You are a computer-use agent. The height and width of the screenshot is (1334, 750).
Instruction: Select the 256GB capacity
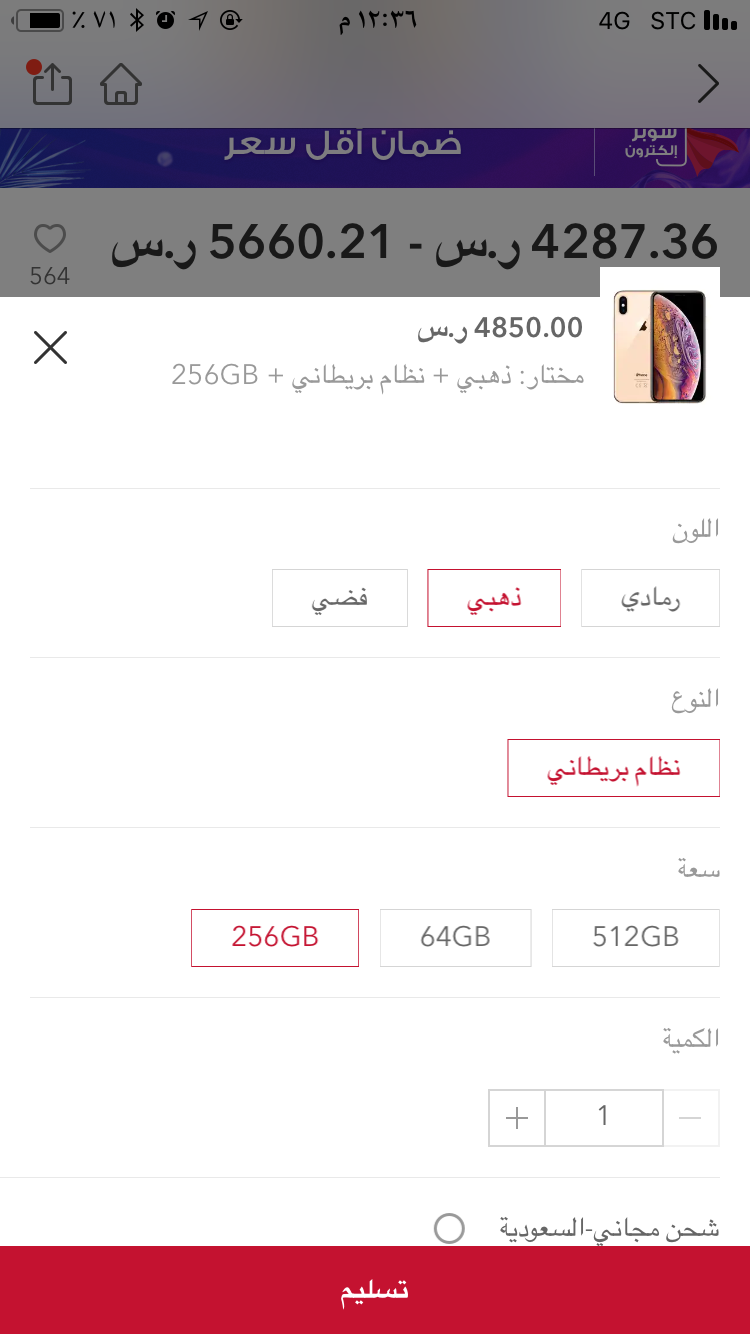(275, 938)
